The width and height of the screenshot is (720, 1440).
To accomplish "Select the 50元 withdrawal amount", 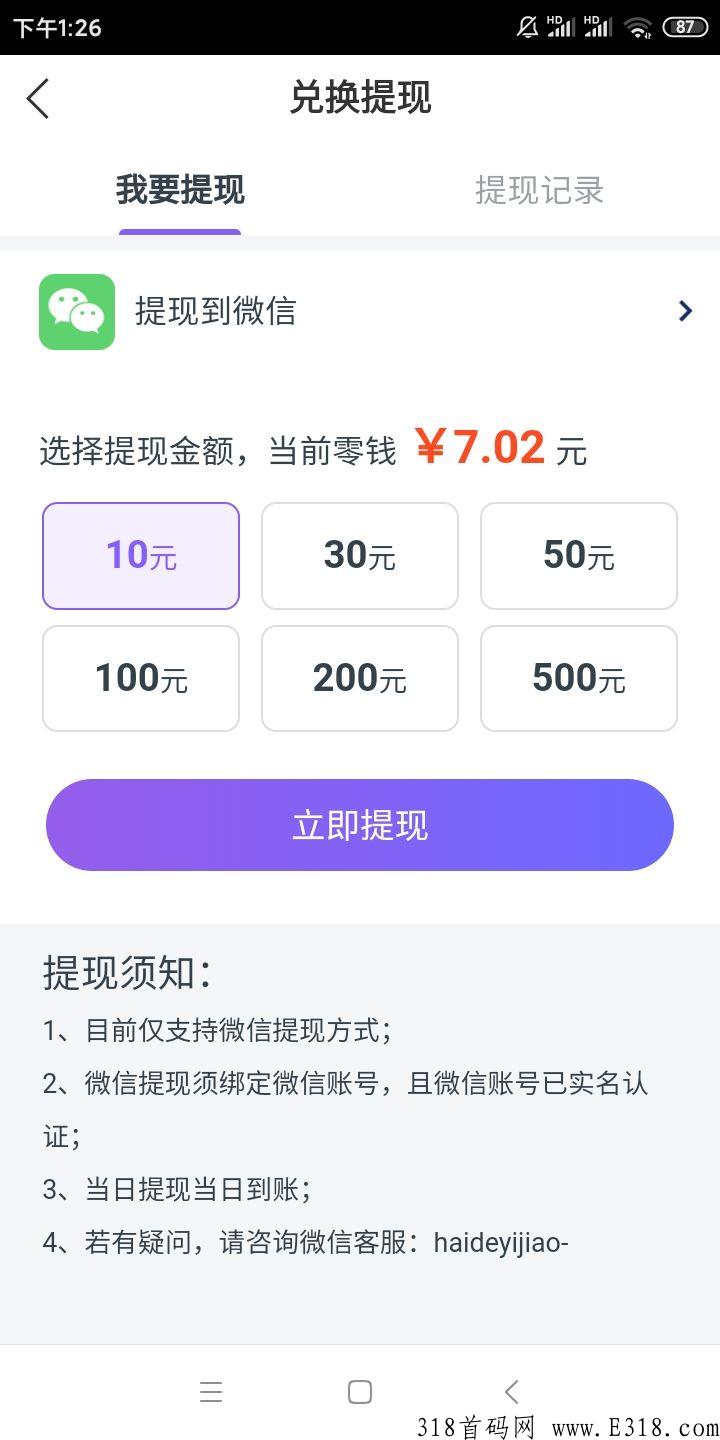I will (578, 556).
